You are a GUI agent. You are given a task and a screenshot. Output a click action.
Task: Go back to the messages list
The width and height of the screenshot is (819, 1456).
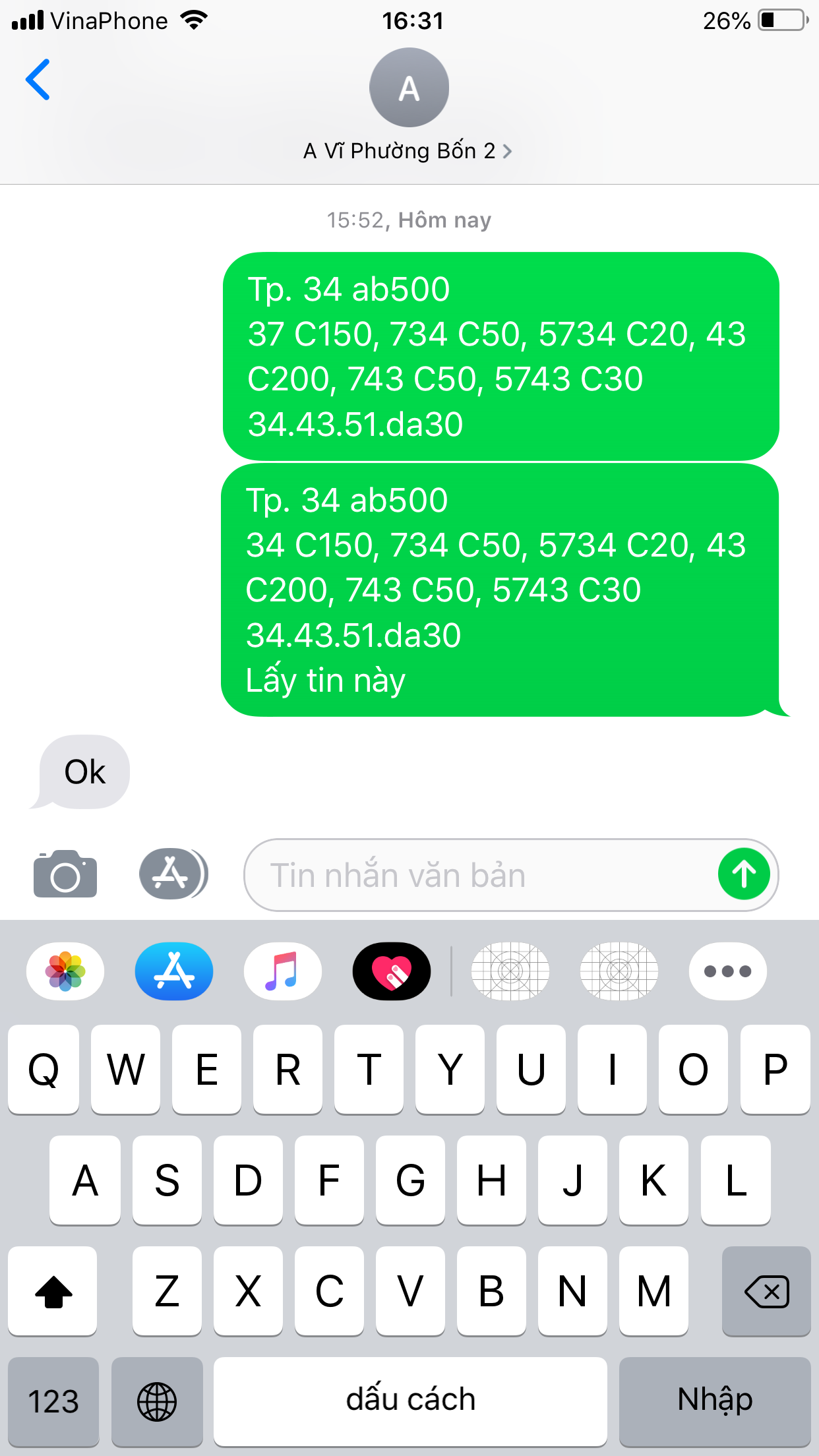[x=38, y=80]
